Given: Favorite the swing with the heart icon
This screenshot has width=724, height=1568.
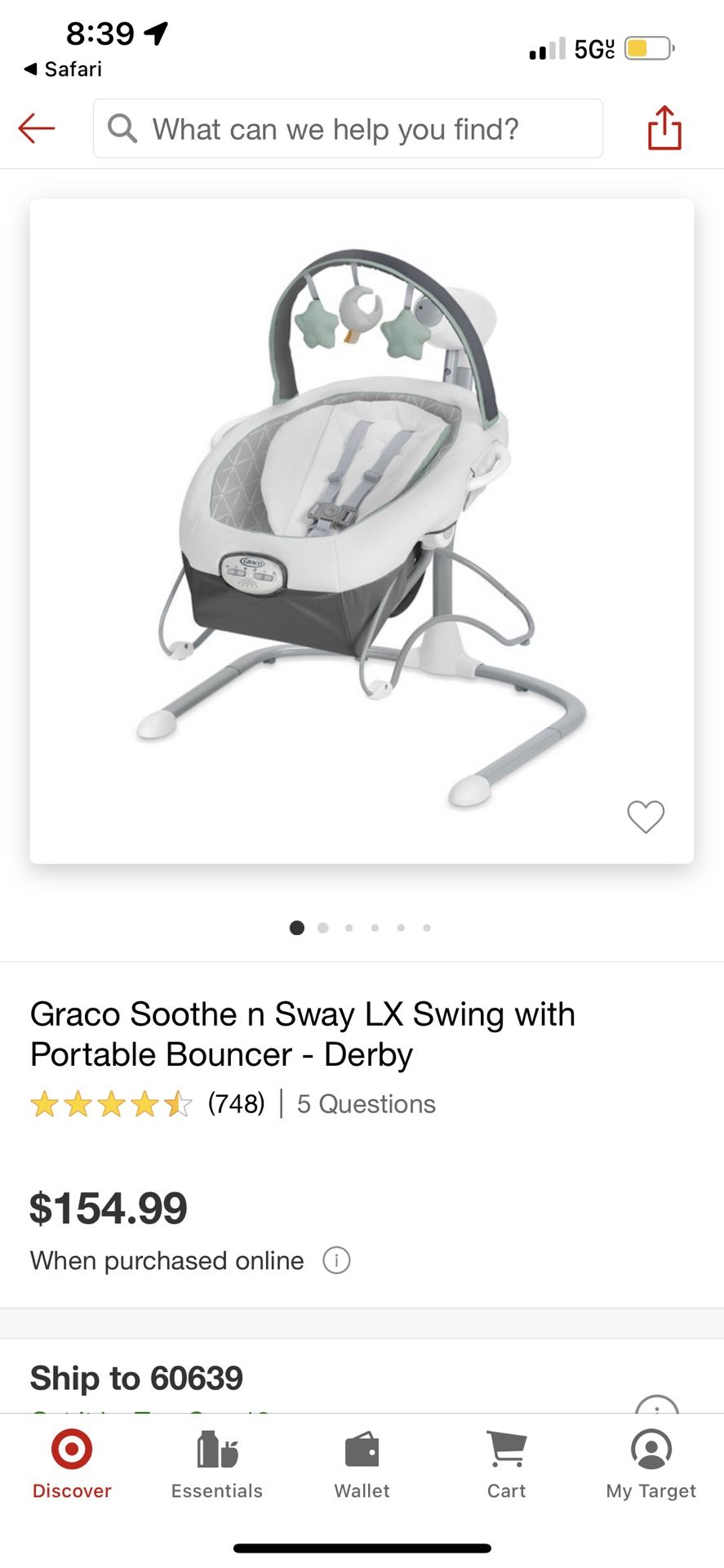Looking at the screenshot, I should [x=646, y=816].
